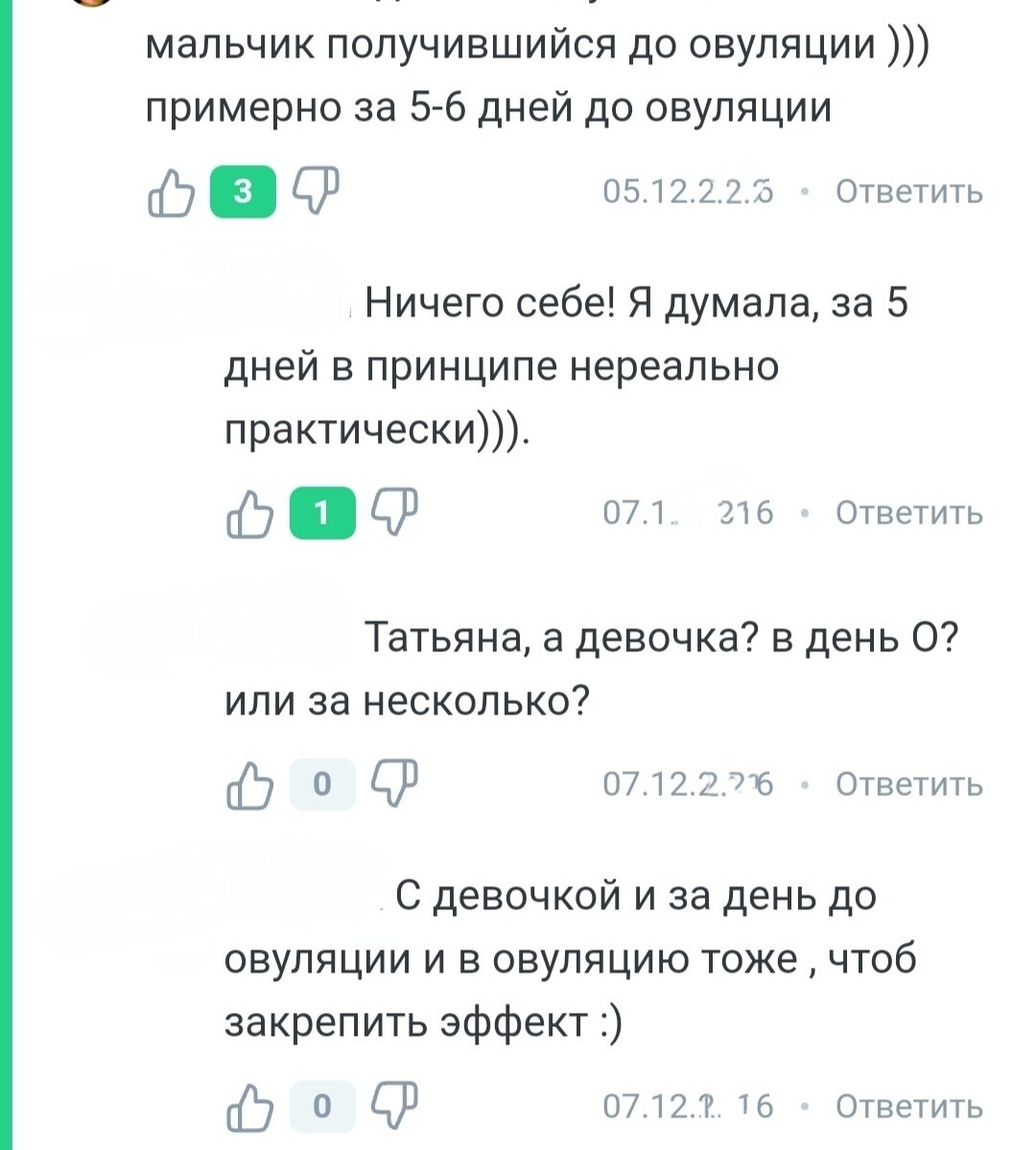Click the date on the 'Ничего себе!' comment
The height and width of the screenshot is (1150, 1036).
coord(689,512)
